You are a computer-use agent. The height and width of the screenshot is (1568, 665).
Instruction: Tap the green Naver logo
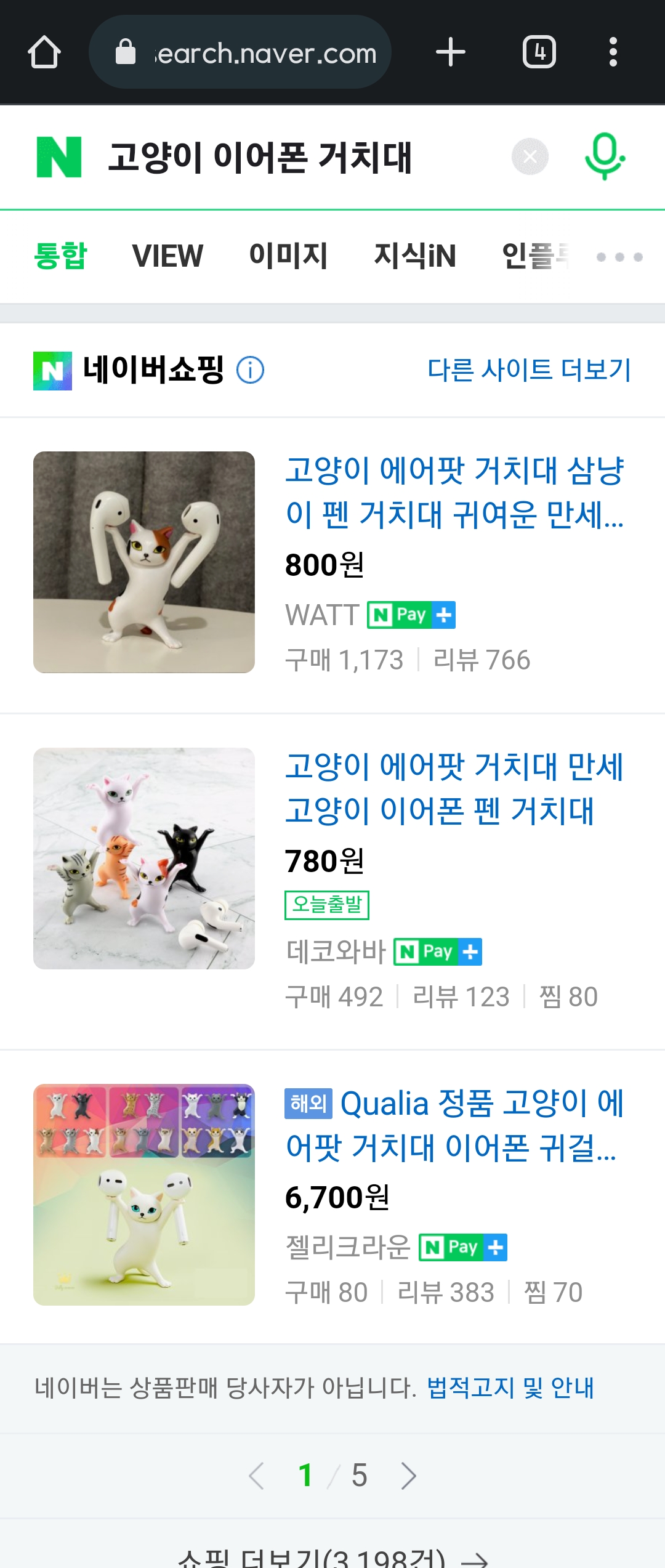click(59, 158)
